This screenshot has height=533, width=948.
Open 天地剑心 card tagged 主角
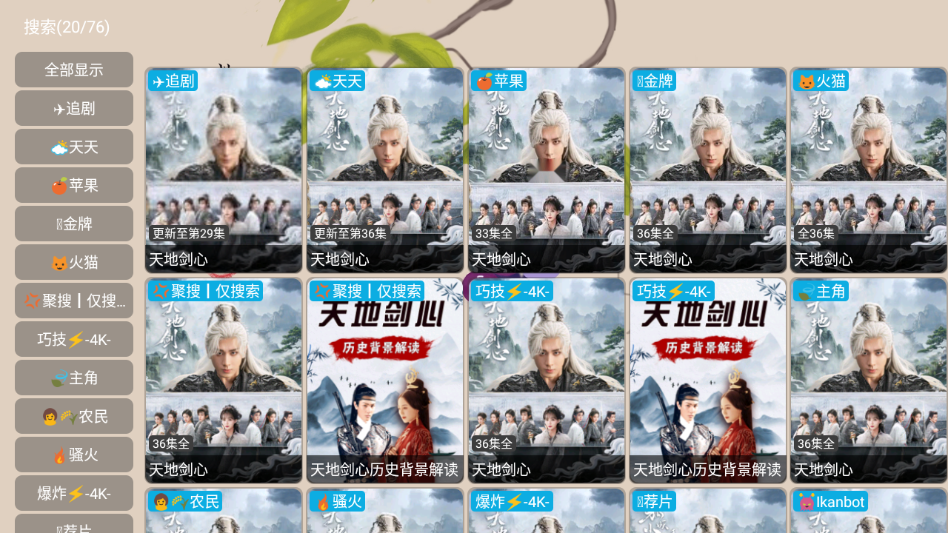click(x=869, y=380)
